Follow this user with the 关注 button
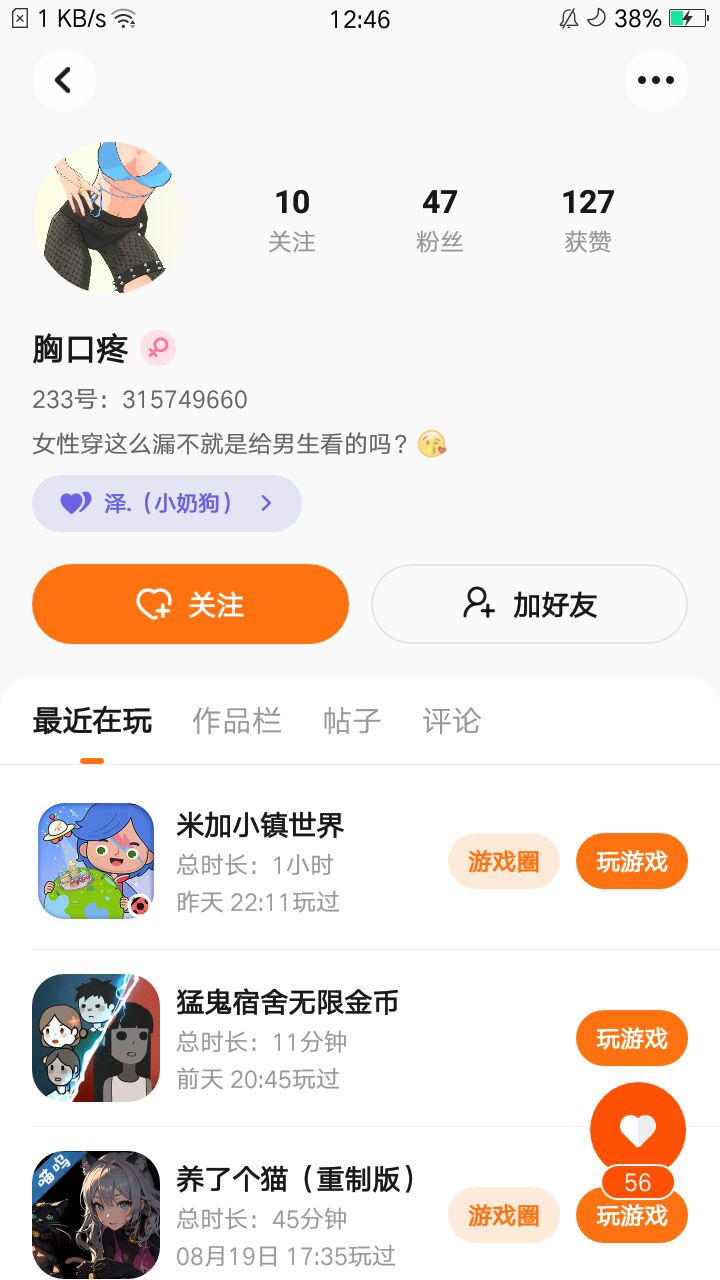 [x=190, y=604]
